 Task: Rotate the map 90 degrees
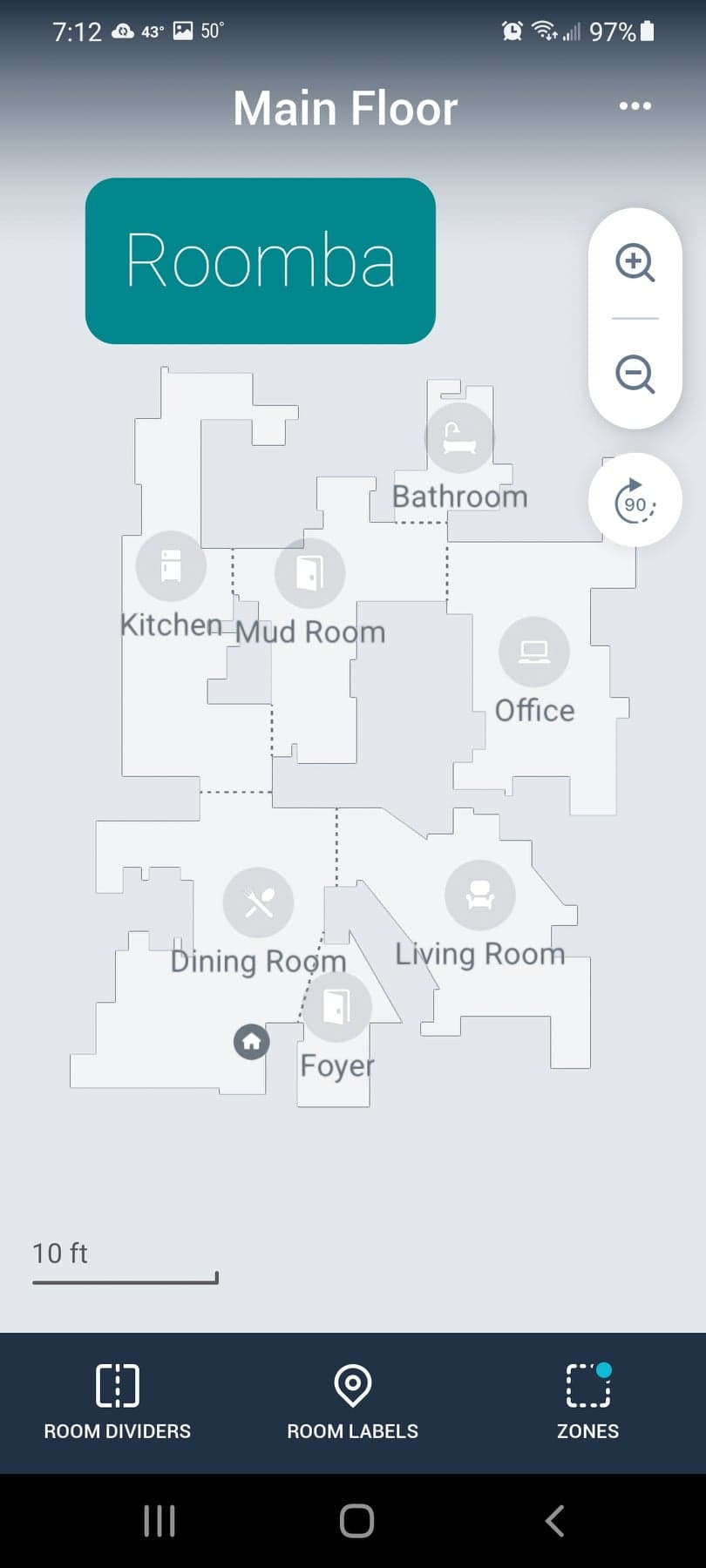pyautogui.click(x=635, y=500)
